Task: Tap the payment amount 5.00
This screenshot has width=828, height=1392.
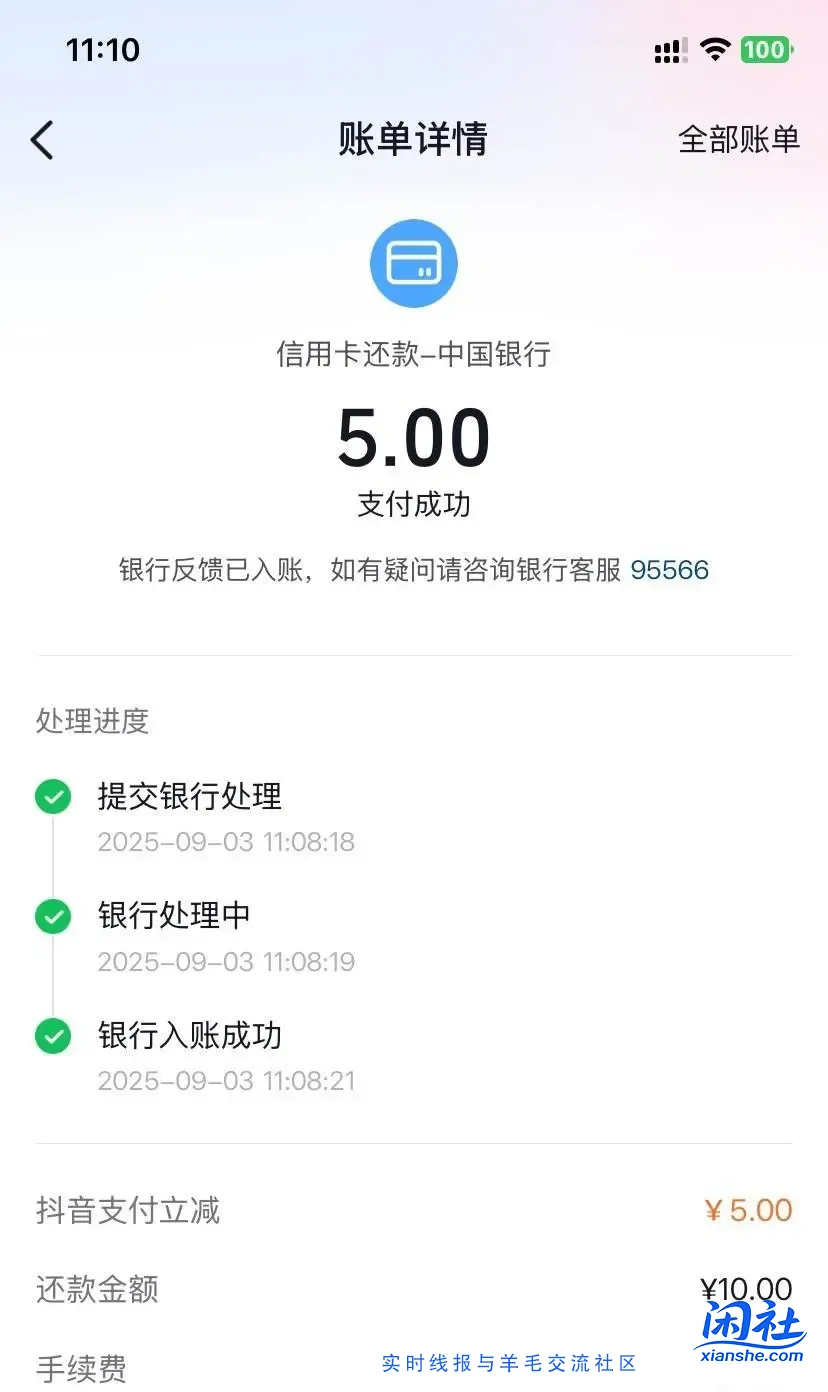Action: coord(413,440)
